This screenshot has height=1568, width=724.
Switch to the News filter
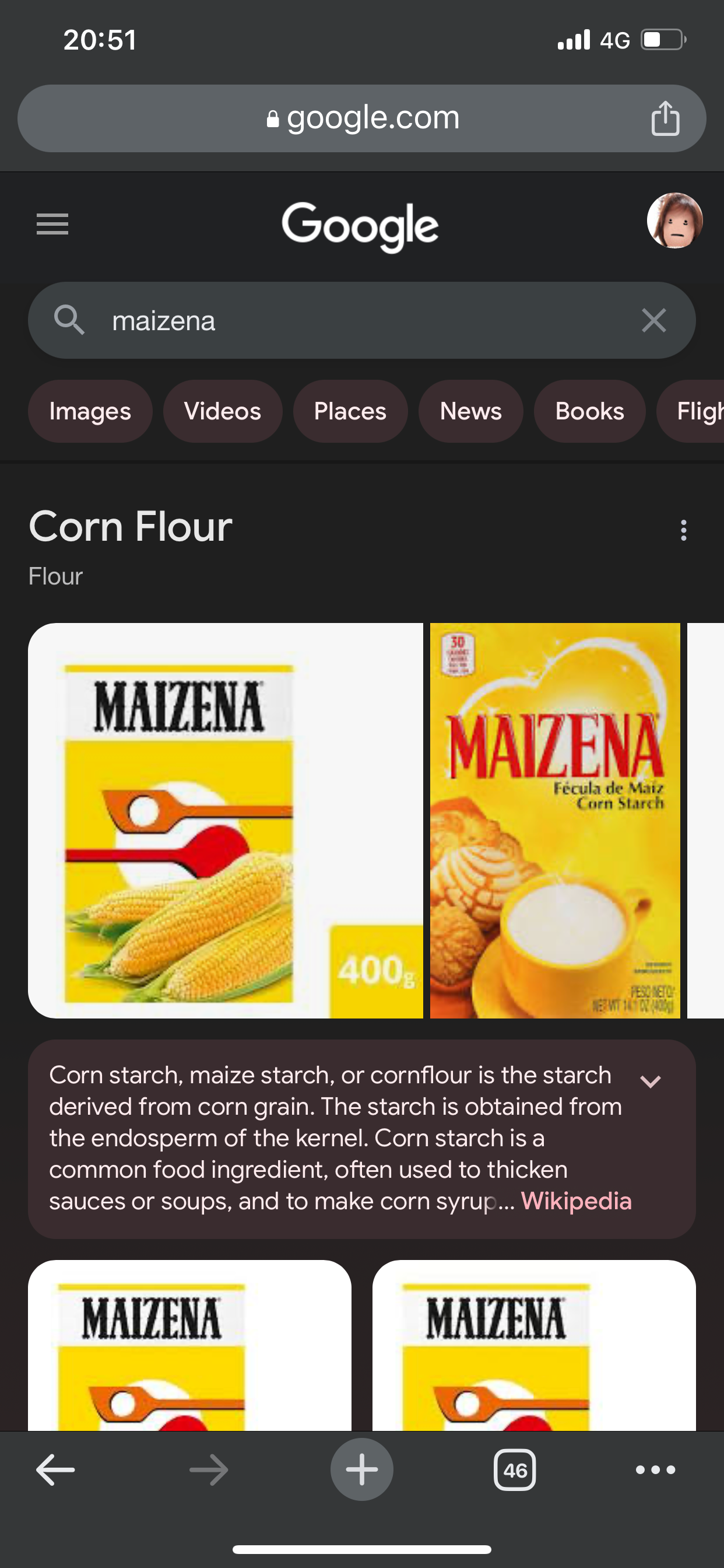(470, 411)
